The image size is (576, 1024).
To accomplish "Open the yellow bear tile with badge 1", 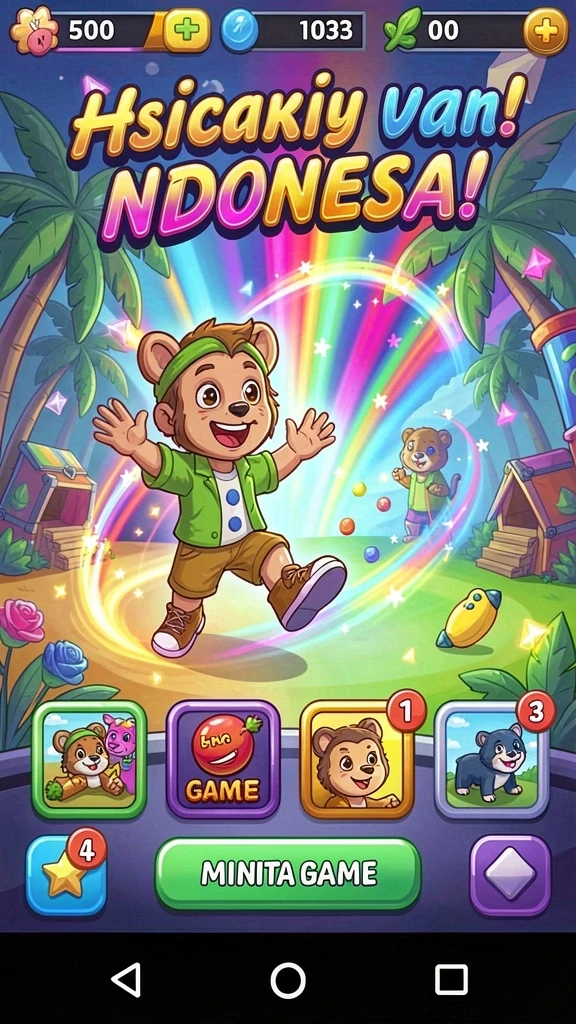I will [x=357, y=759].
